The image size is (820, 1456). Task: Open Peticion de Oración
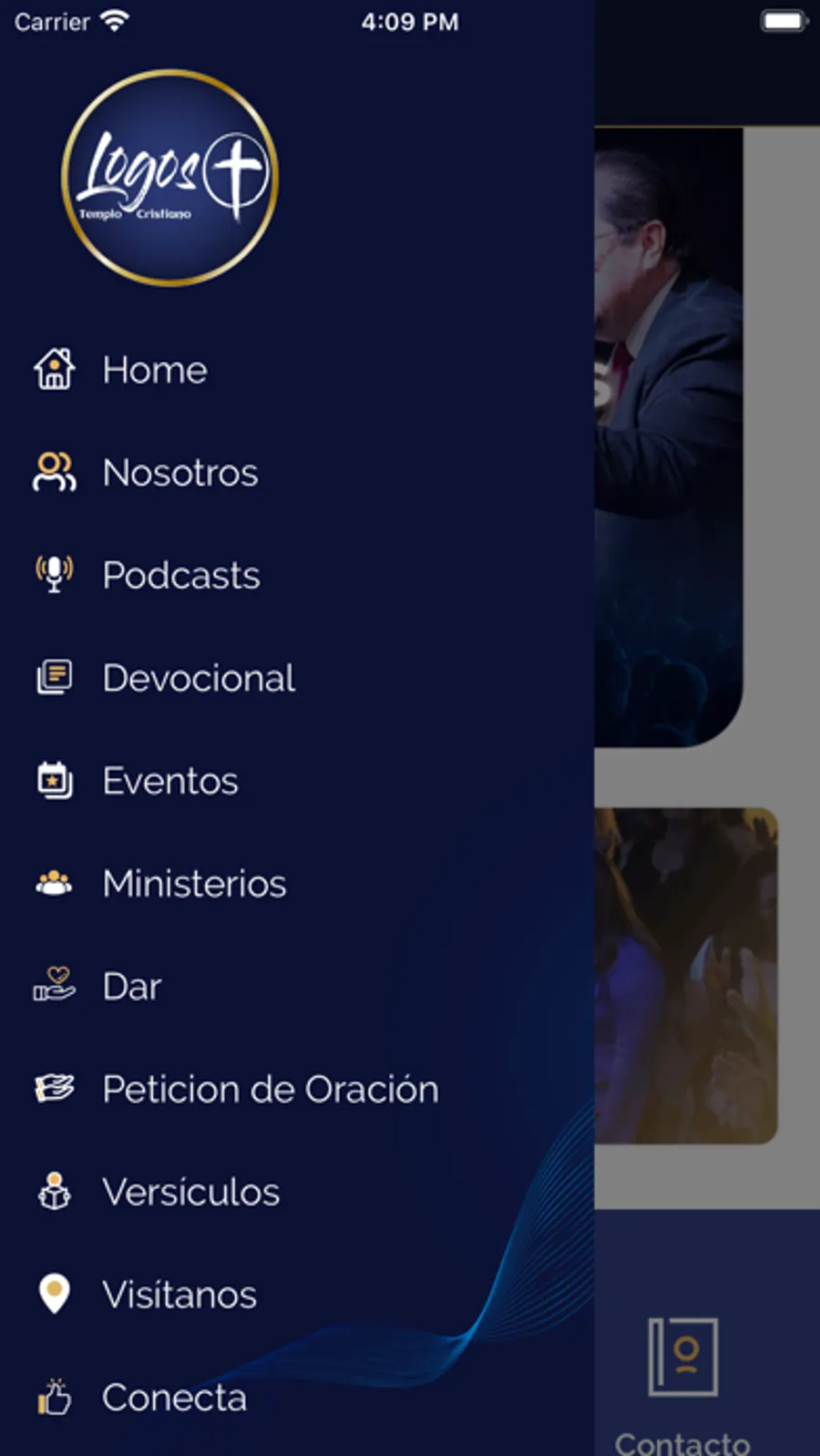pos(270,1090)
